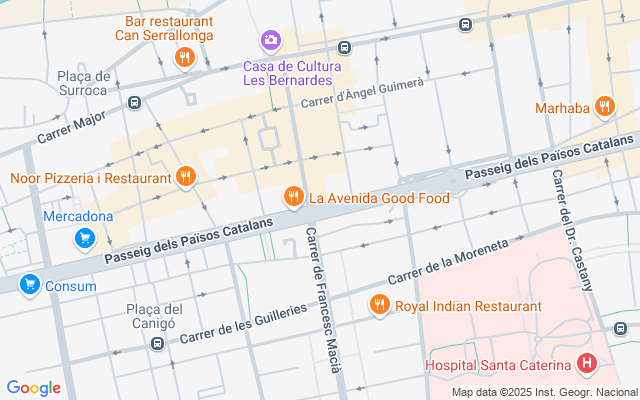Screen dimensions: 640x400
Task: Tap the Mercadona supermarket pin
Action: [84, 238]
